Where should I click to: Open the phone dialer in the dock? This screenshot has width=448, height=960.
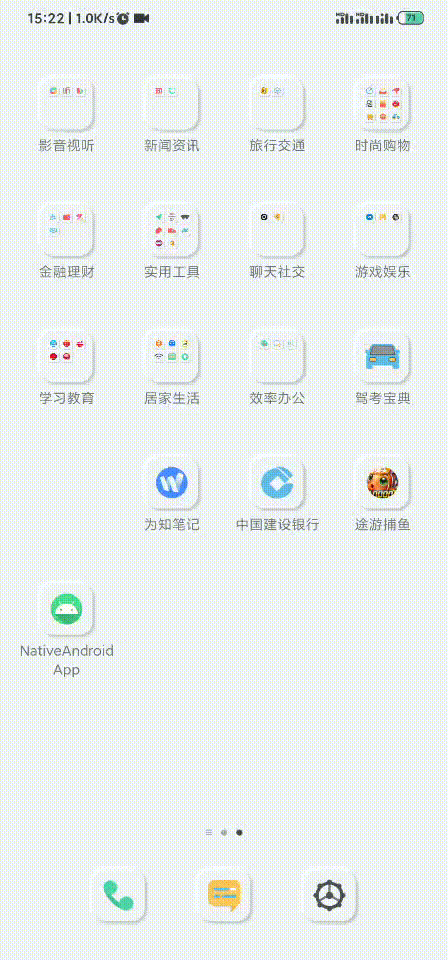(119, 896)
